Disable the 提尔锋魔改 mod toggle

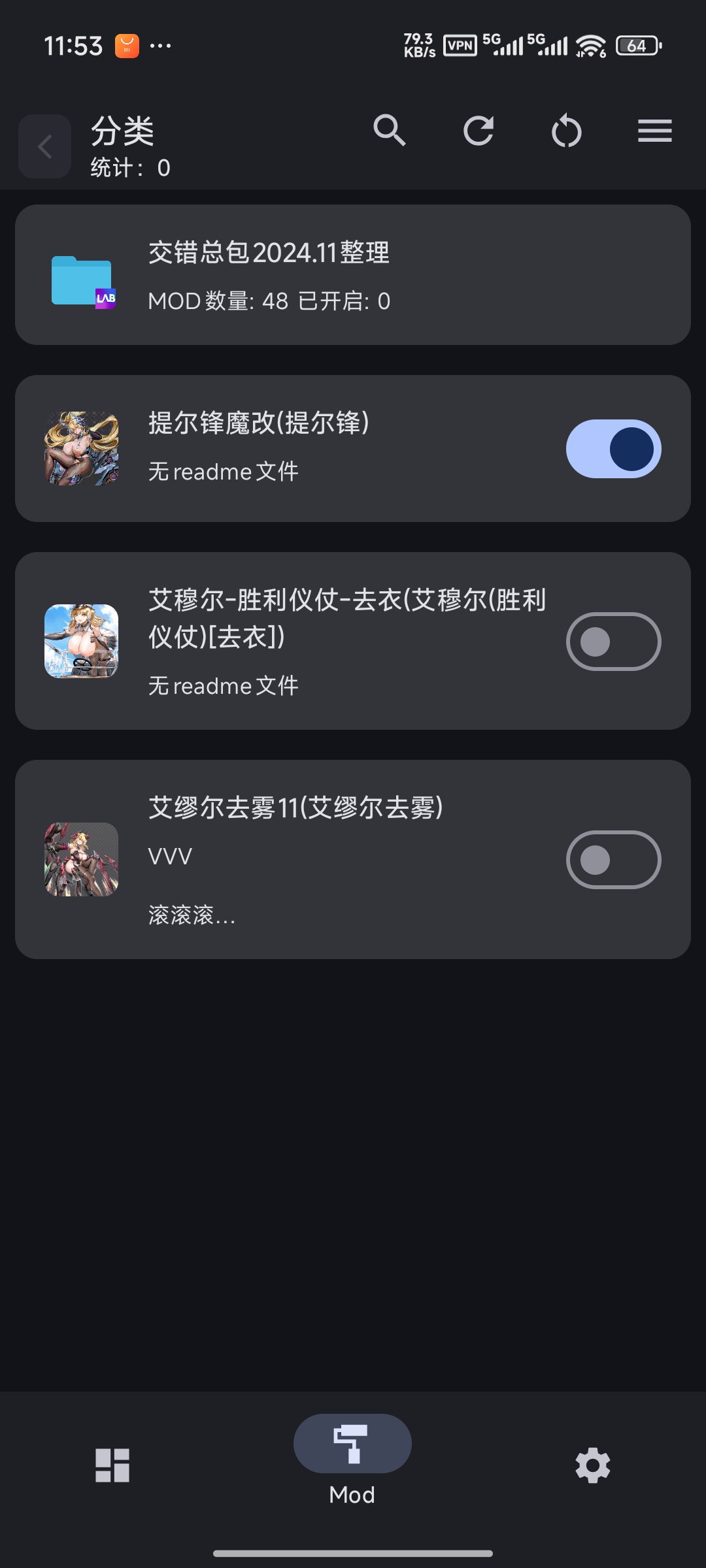click(613, 448)
